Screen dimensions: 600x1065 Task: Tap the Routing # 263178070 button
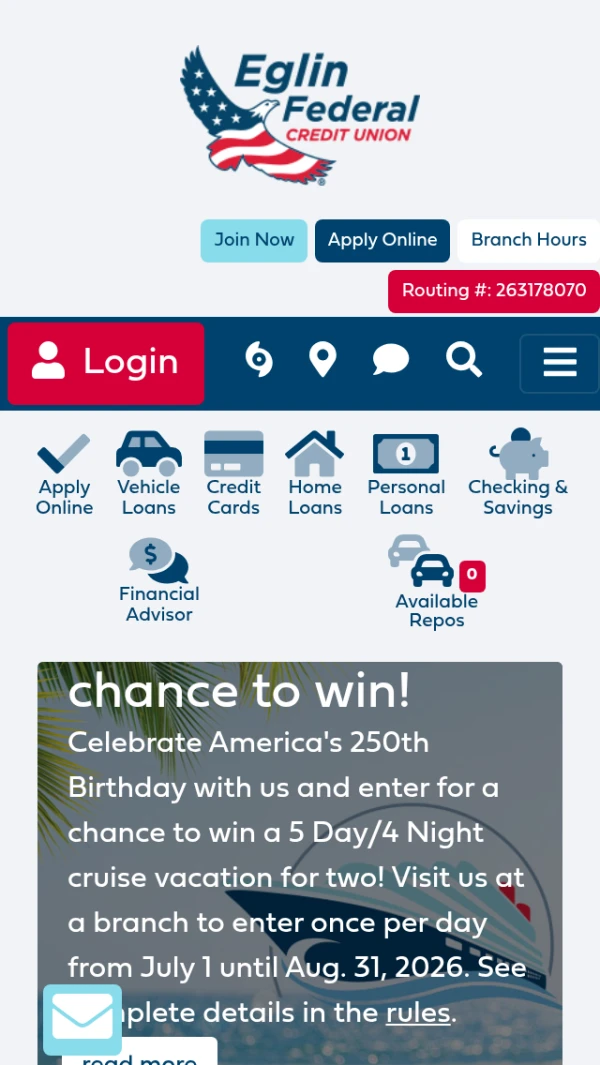coord(493,291)
